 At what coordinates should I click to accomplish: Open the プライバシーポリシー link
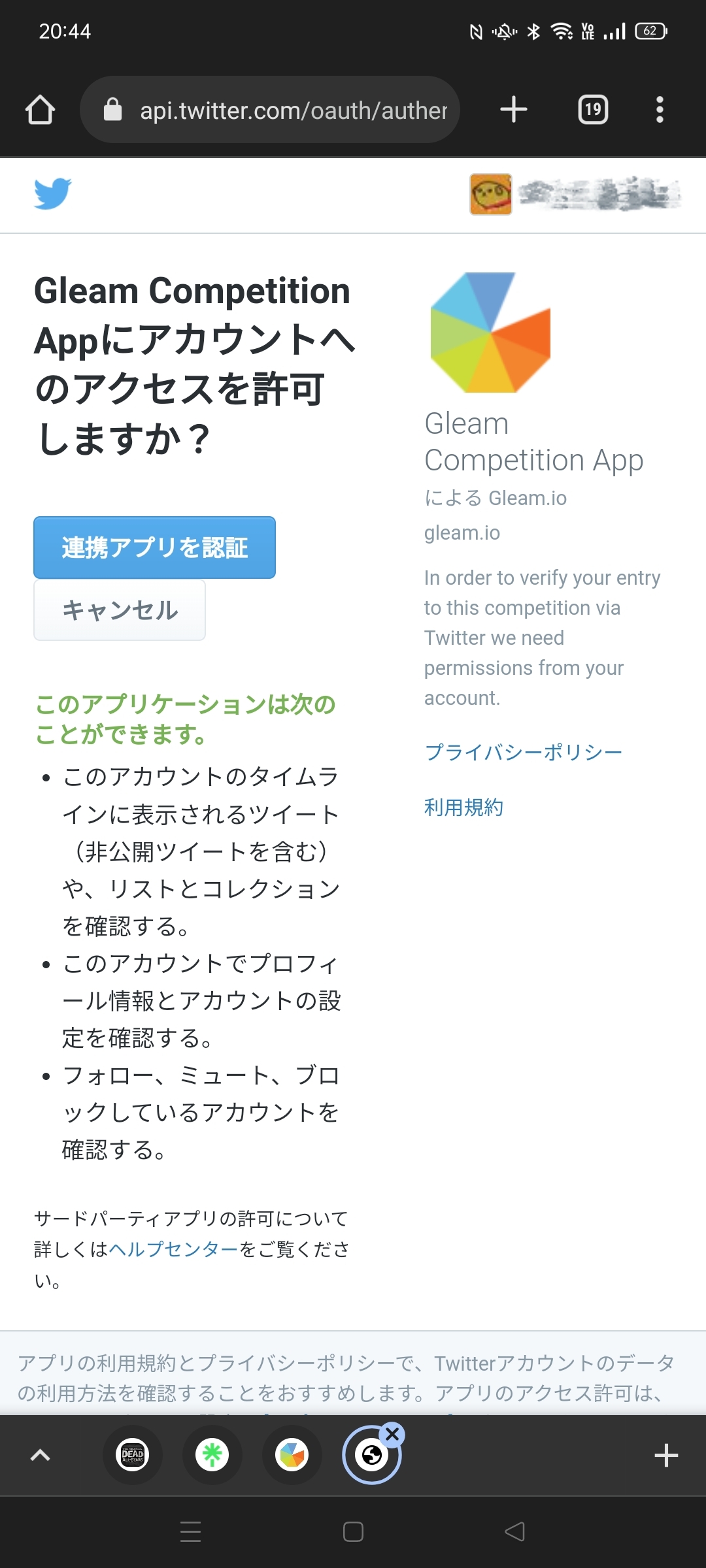click(x=523, y=752)
